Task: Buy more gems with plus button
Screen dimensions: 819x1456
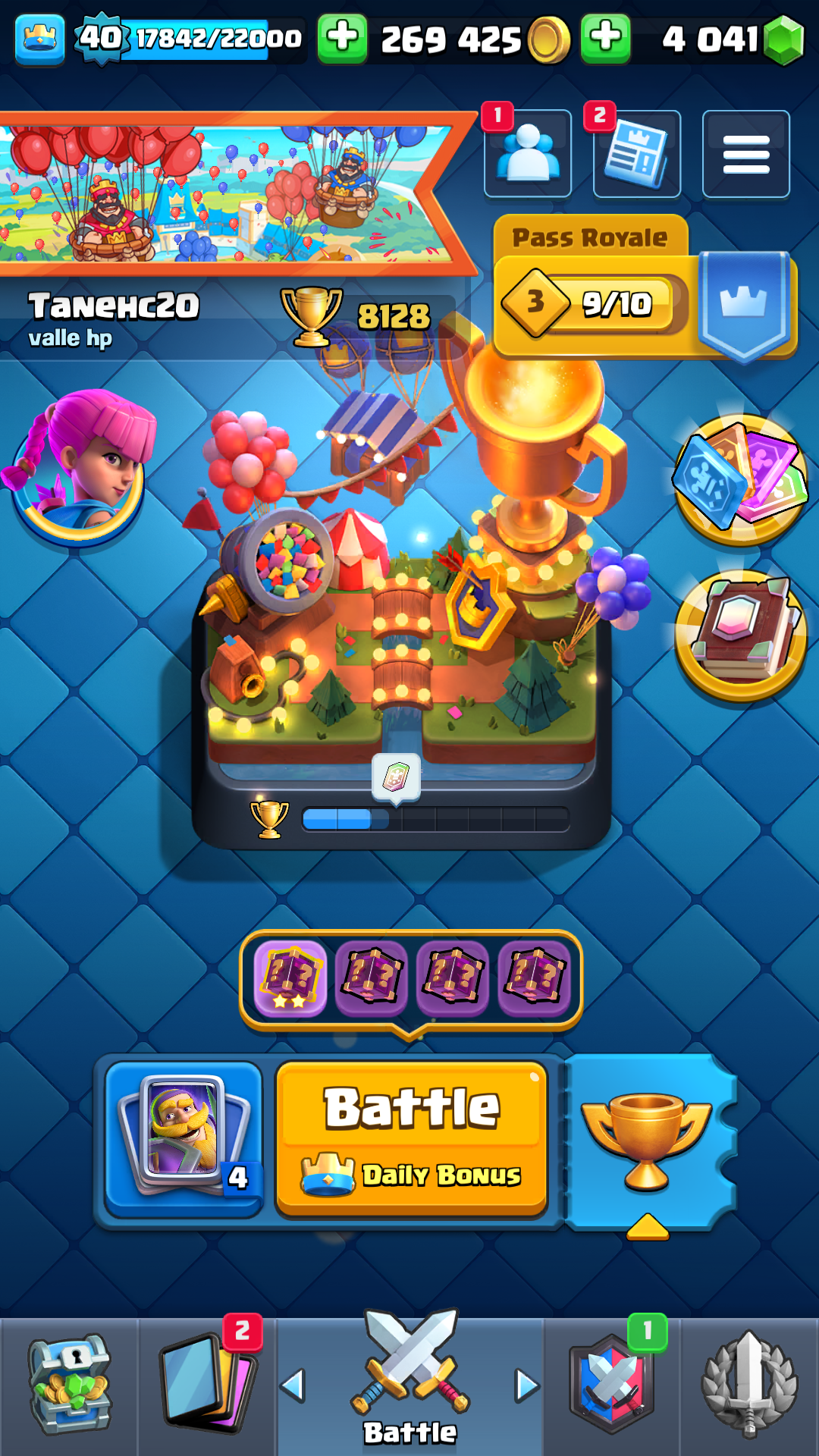Action: [x=605, y=38]
